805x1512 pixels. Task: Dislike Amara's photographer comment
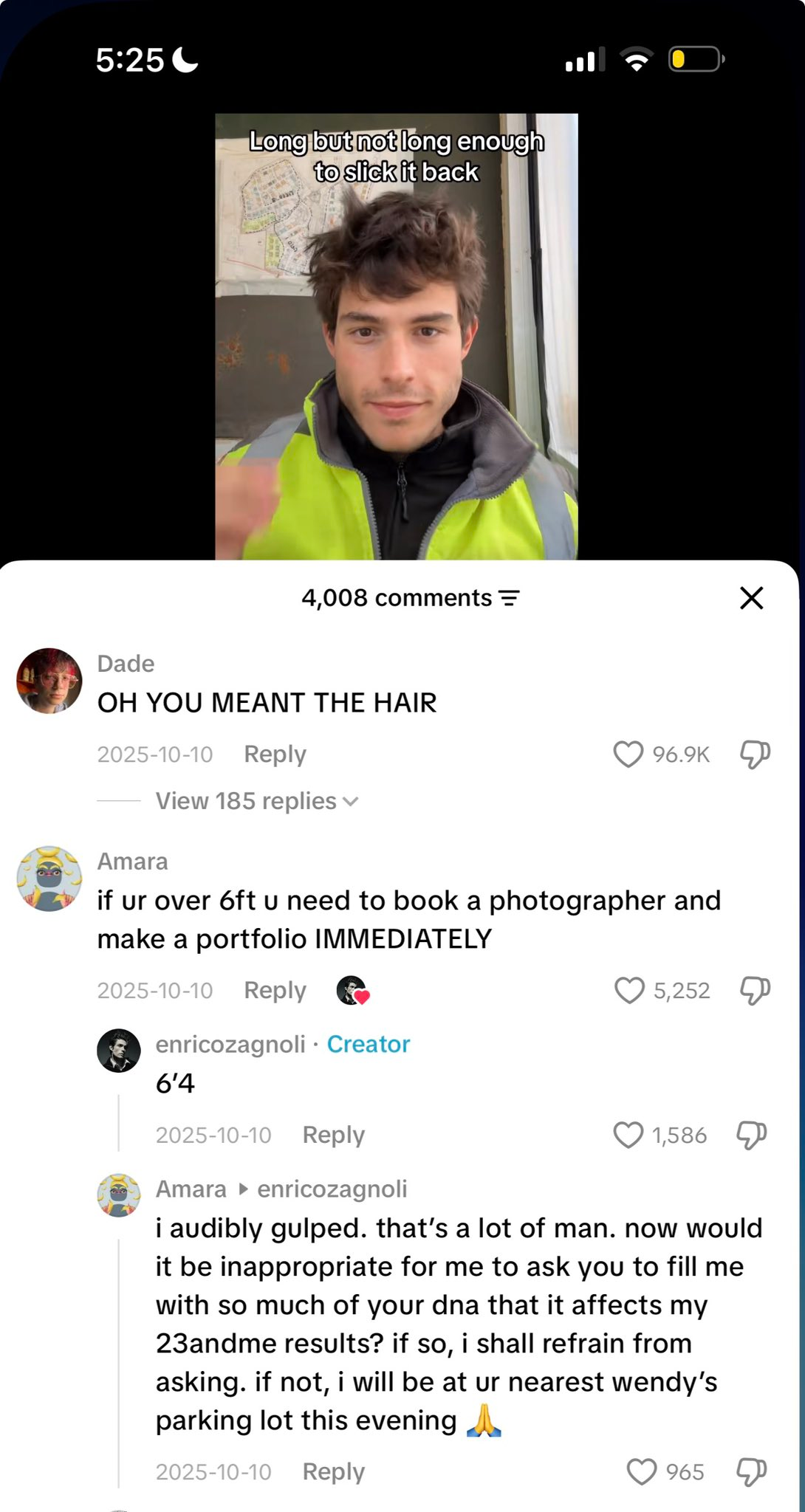[x=755, y=991]
